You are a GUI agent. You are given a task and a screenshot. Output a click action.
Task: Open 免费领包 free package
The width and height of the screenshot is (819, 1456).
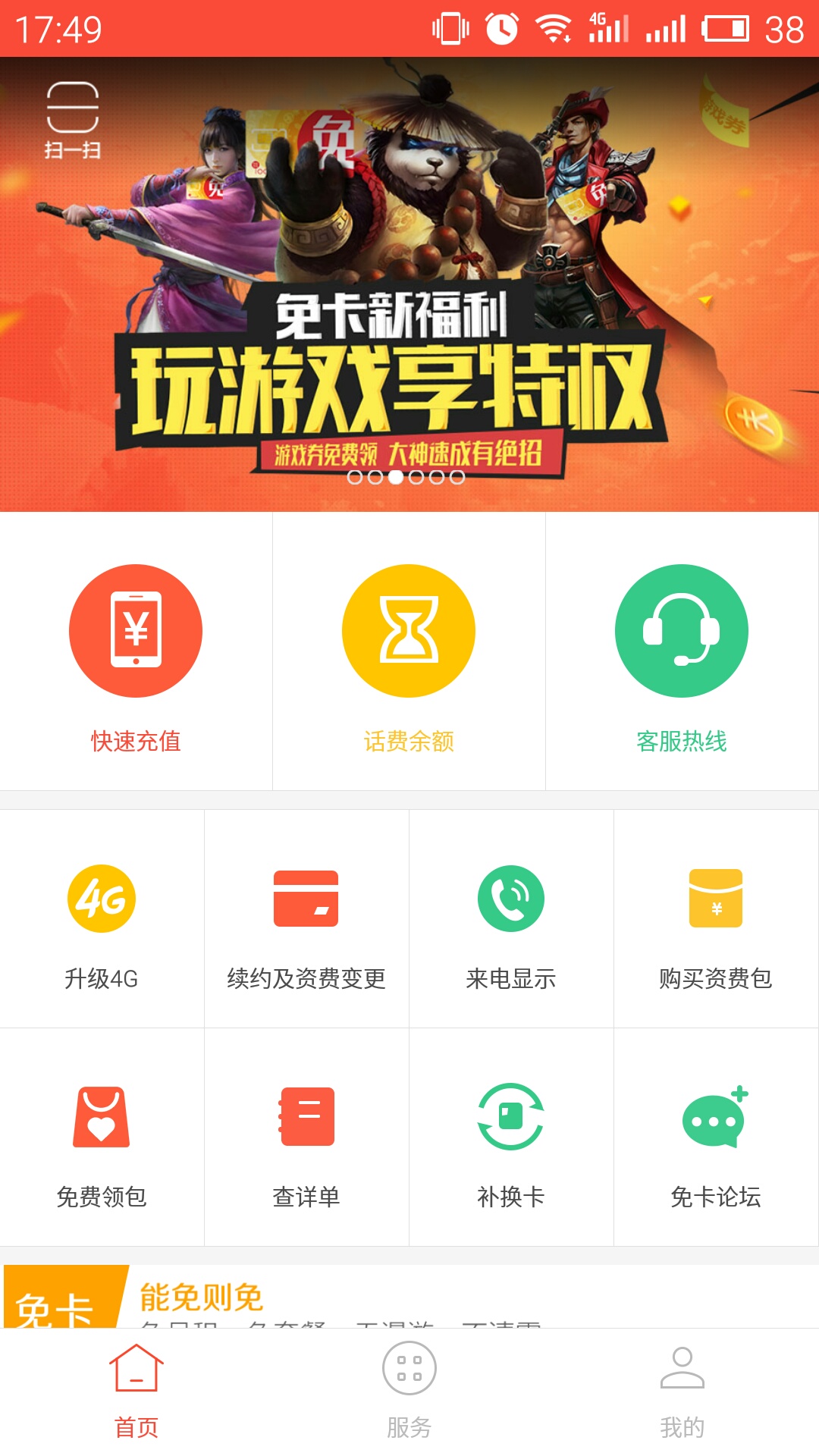[x=102, y=1137]
